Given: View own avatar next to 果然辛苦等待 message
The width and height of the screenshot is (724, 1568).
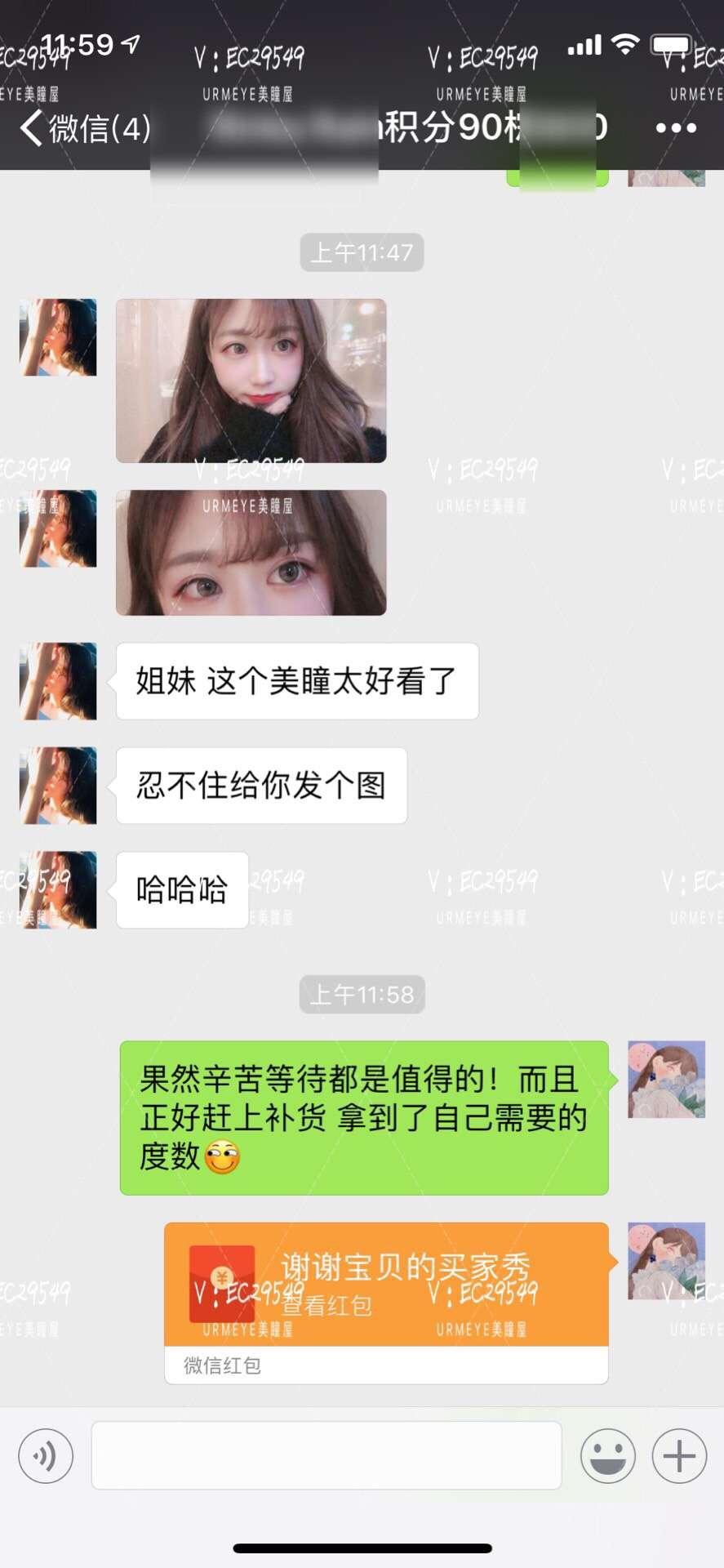Looking at the screenshot, I should tap(666, 1080).
